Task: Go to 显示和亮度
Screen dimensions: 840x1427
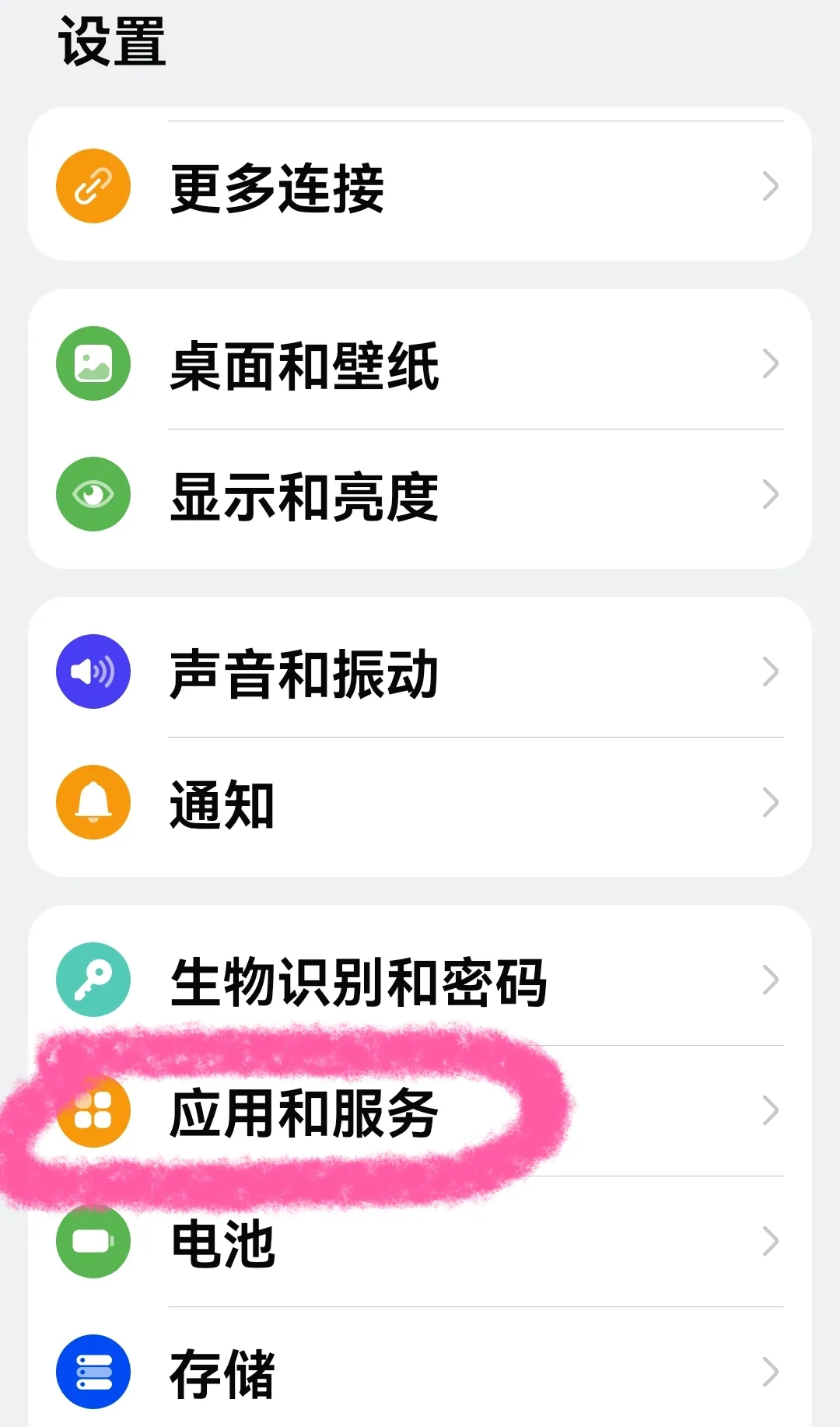Action: pyautogui.click(x=420, y=495)
